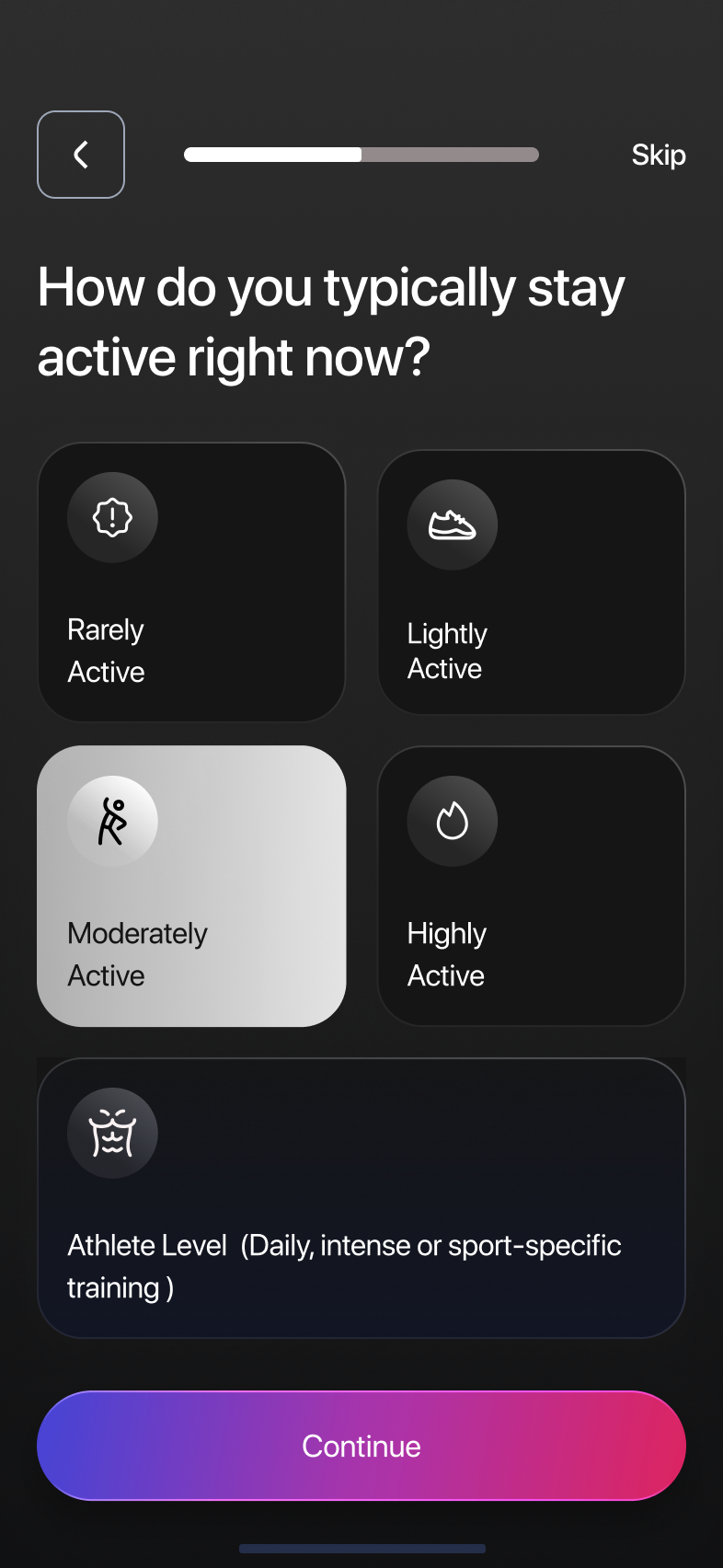
Task: Choose the Lightly Active card
Action: (x=531, y=582)
